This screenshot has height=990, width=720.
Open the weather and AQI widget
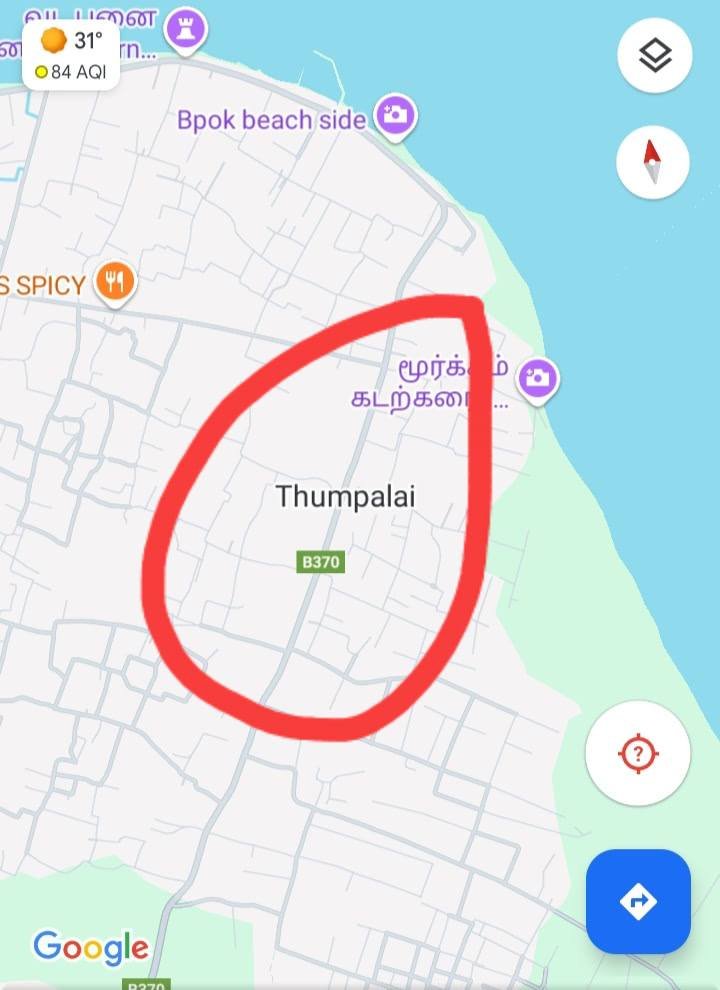point(71,55)
